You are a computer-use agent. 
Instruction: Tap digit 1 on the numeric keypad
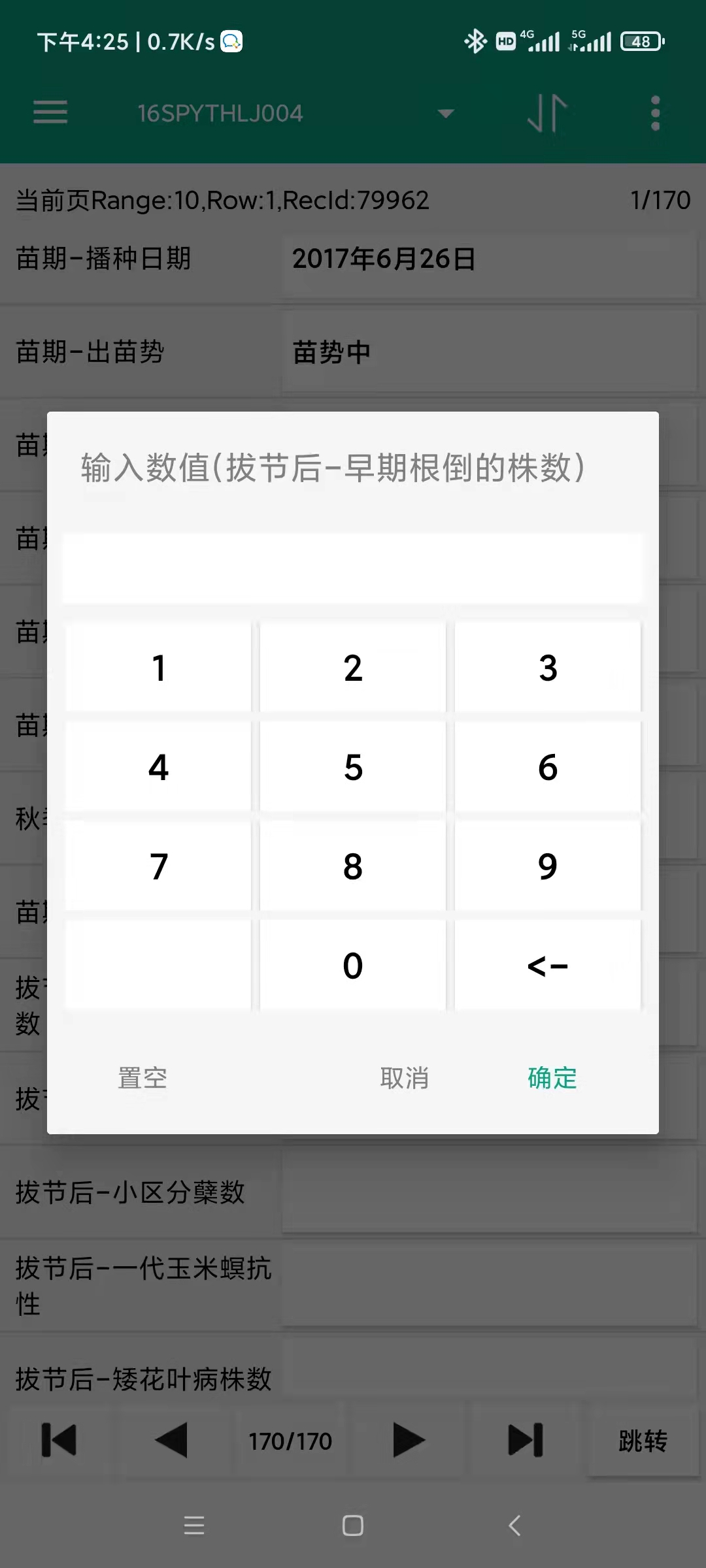[158, 668]
